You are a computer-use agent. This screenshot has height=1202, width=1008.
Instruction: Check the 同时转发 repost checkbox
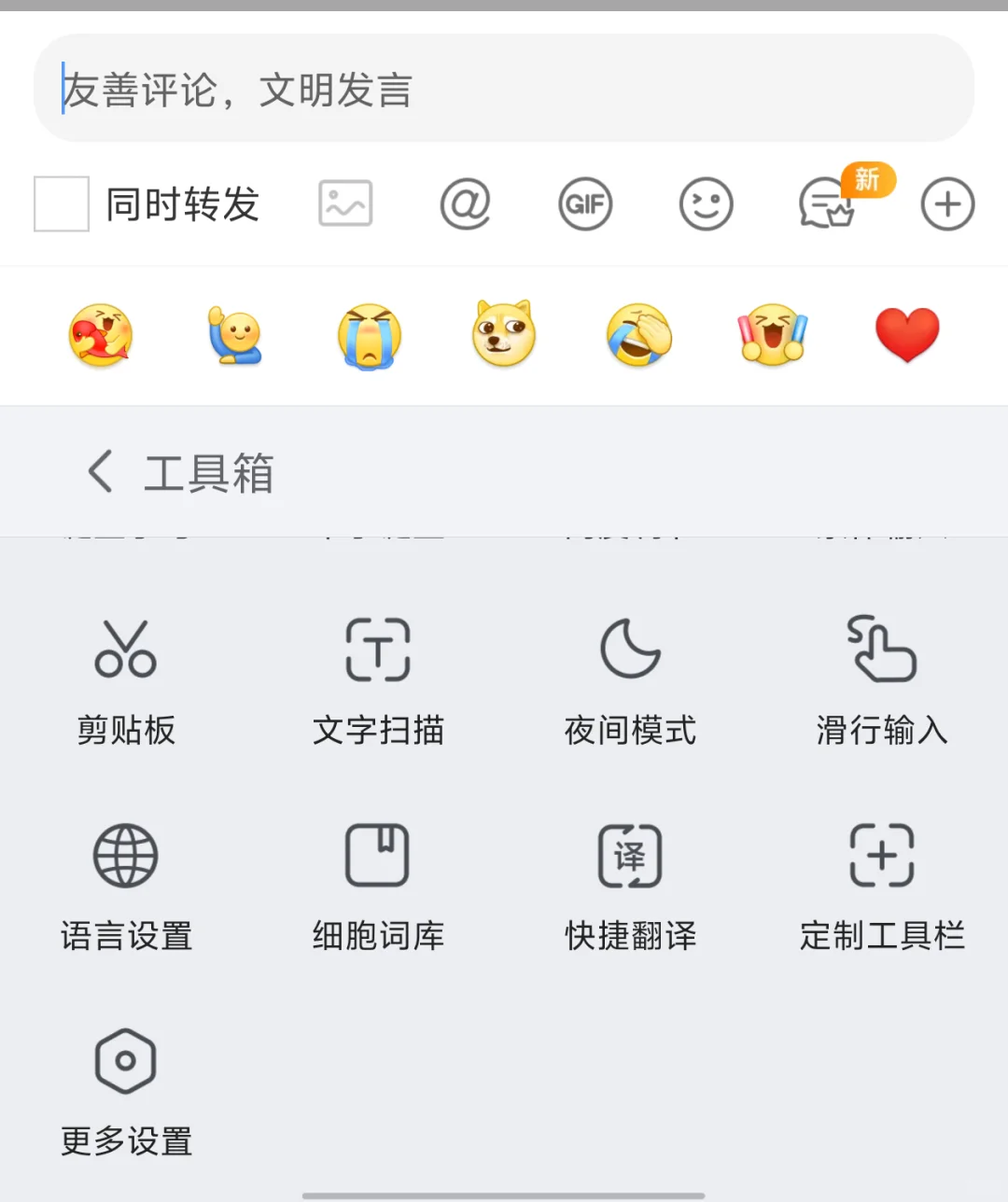[x=61, y=204]
